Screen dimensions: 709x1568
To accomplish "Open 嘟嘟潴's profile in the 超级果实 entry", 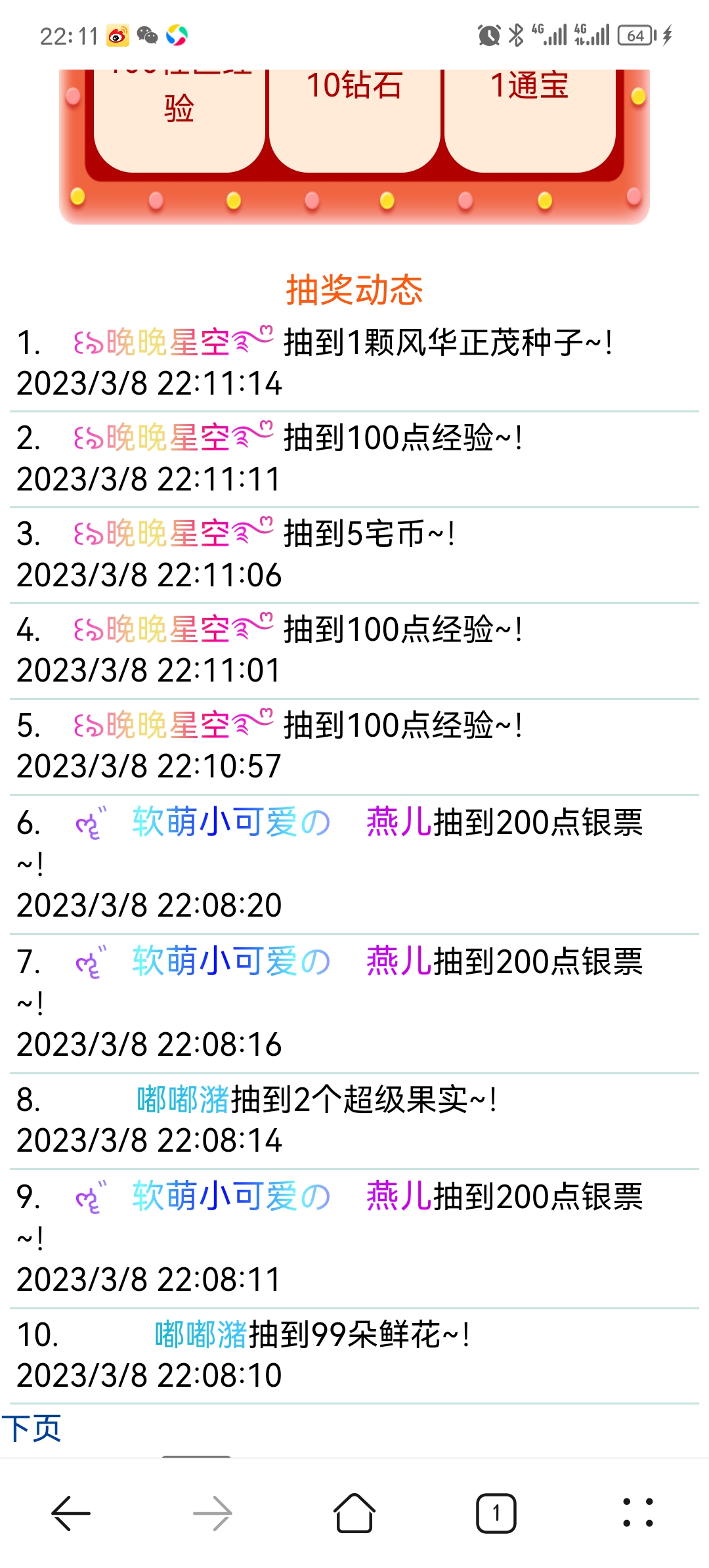I will pyautogui.click(x=183, y=1099).
